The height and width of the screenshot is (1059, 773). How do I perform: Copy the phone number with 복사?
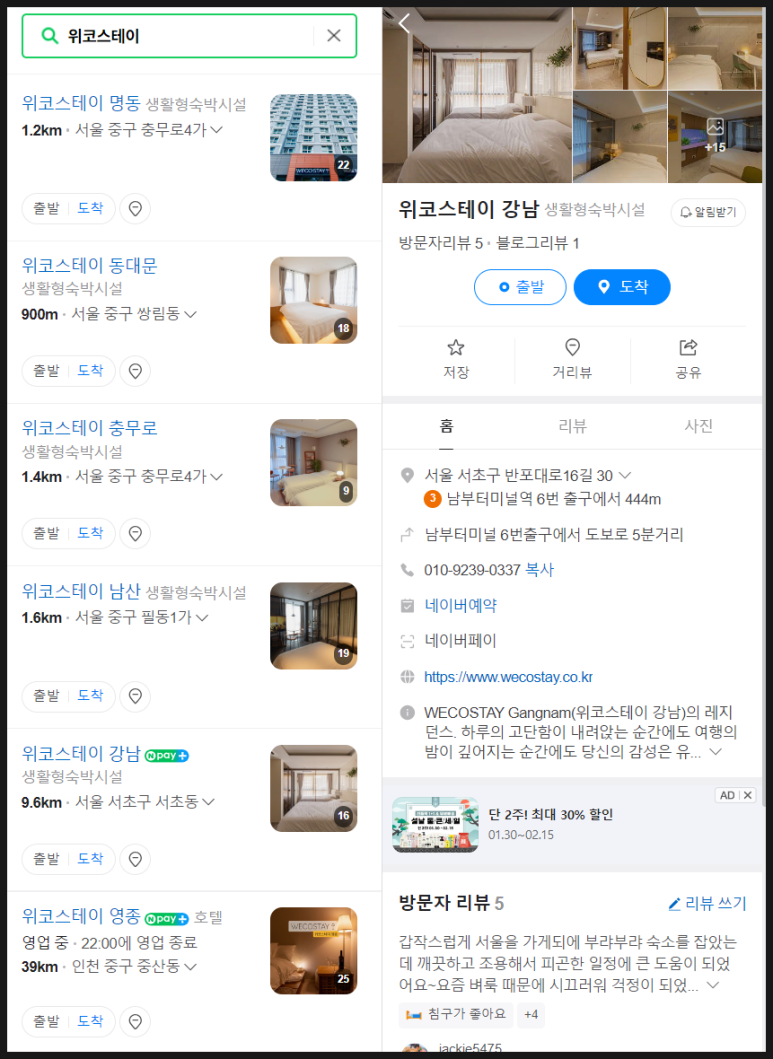tap(540, 570)
